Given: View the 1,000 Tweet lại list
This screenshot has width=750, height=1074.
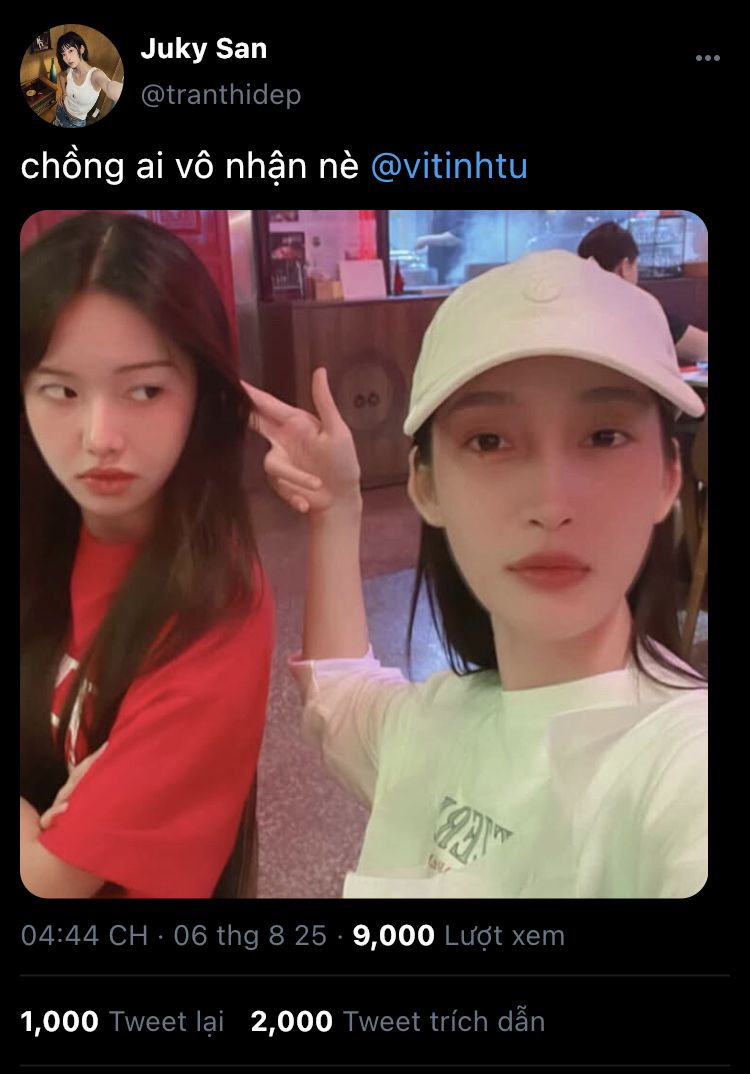Looking at the screenshot, I should click(x=122, y=1021).
